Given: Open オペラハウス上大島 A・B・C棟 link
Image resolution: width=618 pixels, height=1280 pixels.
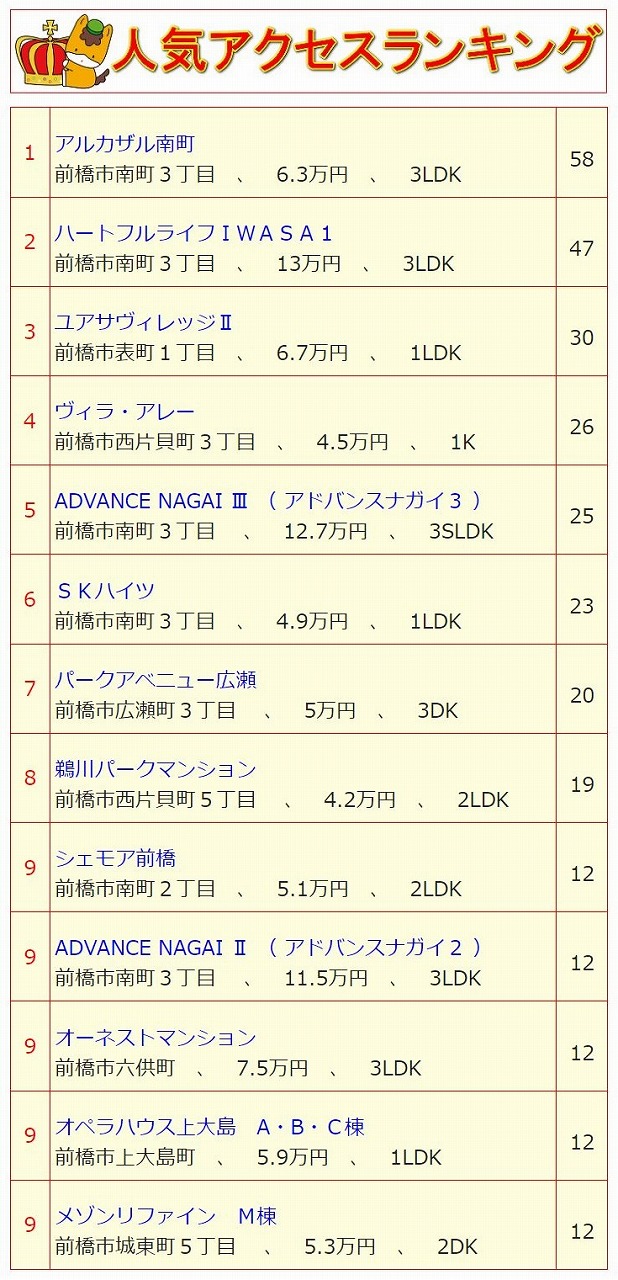Looking at the screenshot, I should point(210,1127).
